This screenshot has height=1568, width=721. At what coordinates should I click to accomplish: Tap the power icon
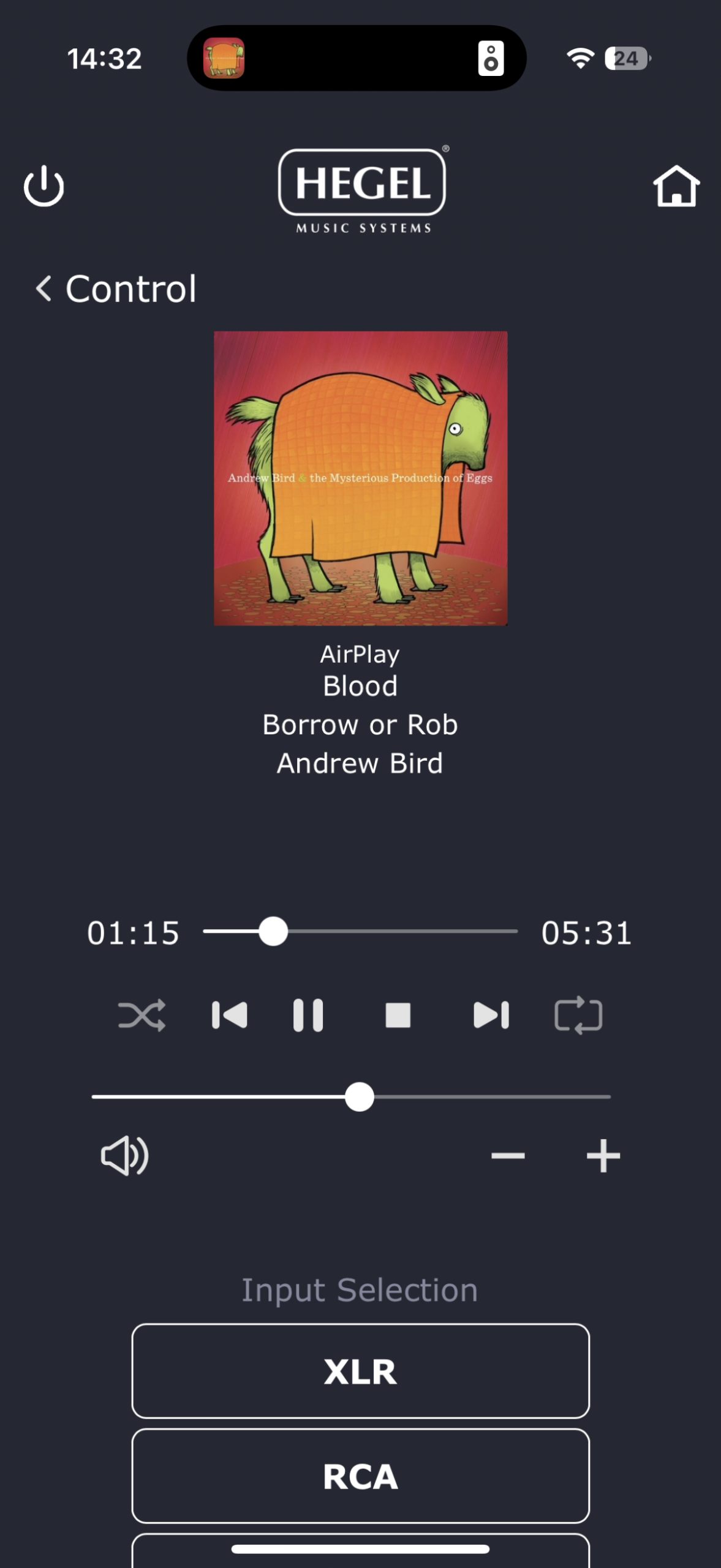(43, 186)
